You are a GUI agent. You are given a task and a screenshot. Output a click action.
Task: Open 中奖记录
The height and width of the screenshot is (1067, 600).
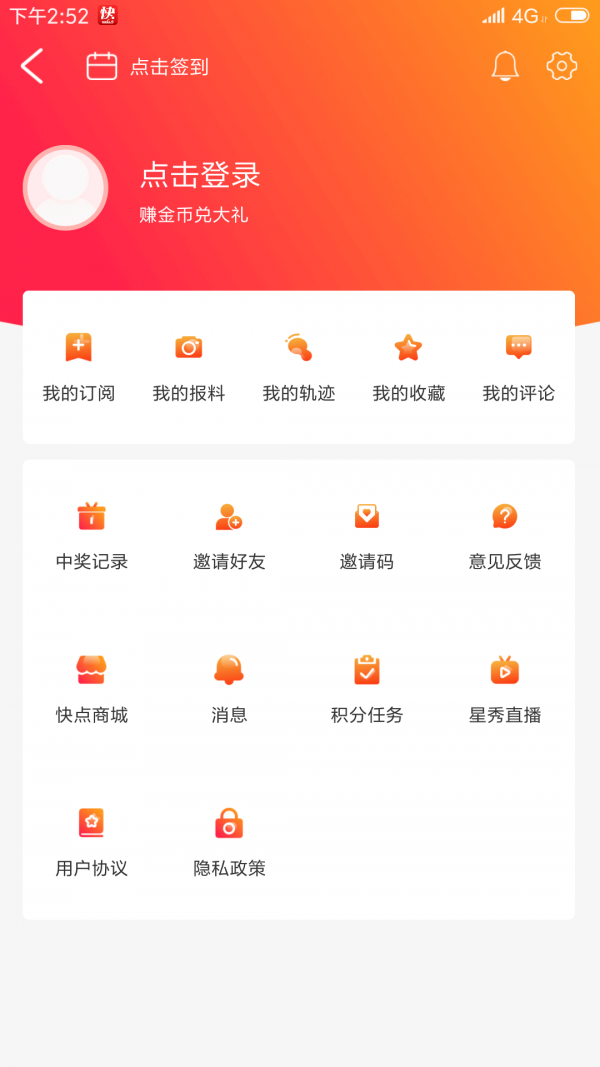coord(92,535)
